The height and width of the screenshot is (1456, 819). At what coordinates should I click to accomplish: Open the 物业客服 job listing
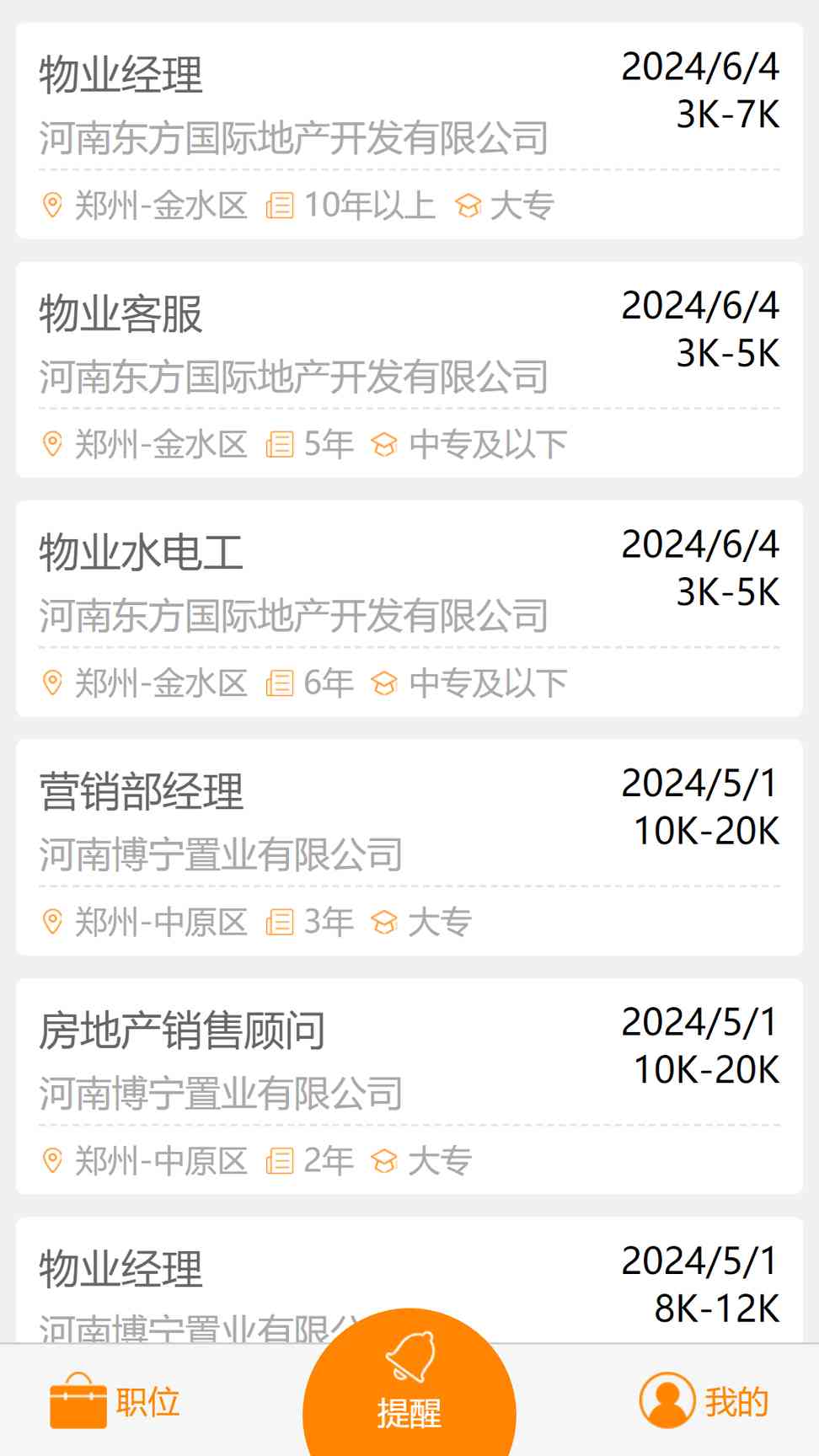tap(409, 369)
